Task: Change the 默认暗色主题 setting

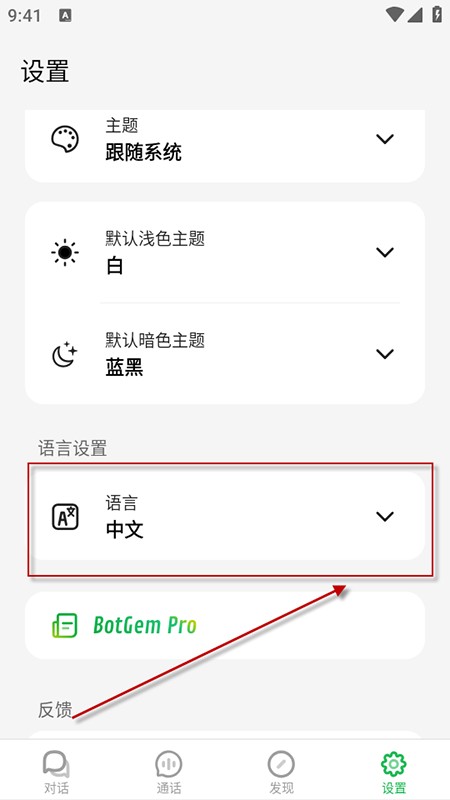Action: click(225, 354)
